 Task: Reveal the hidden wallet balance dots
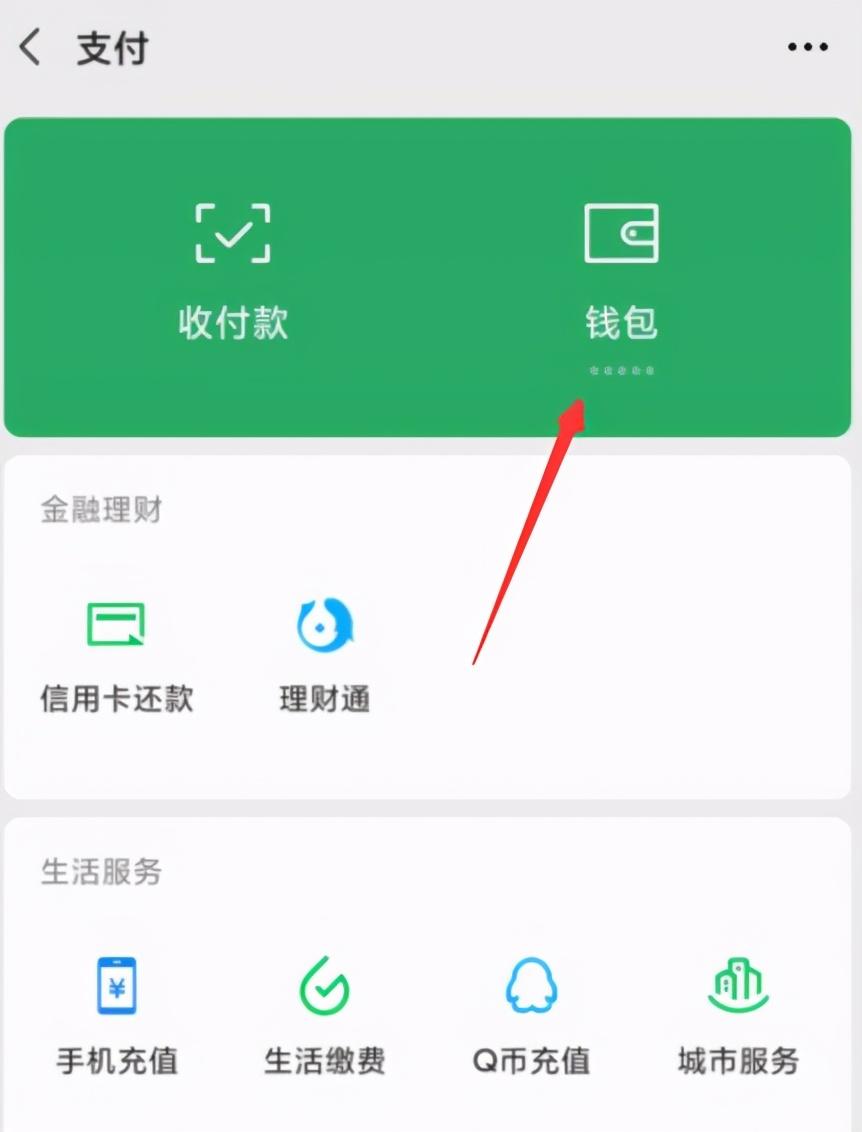622,370
